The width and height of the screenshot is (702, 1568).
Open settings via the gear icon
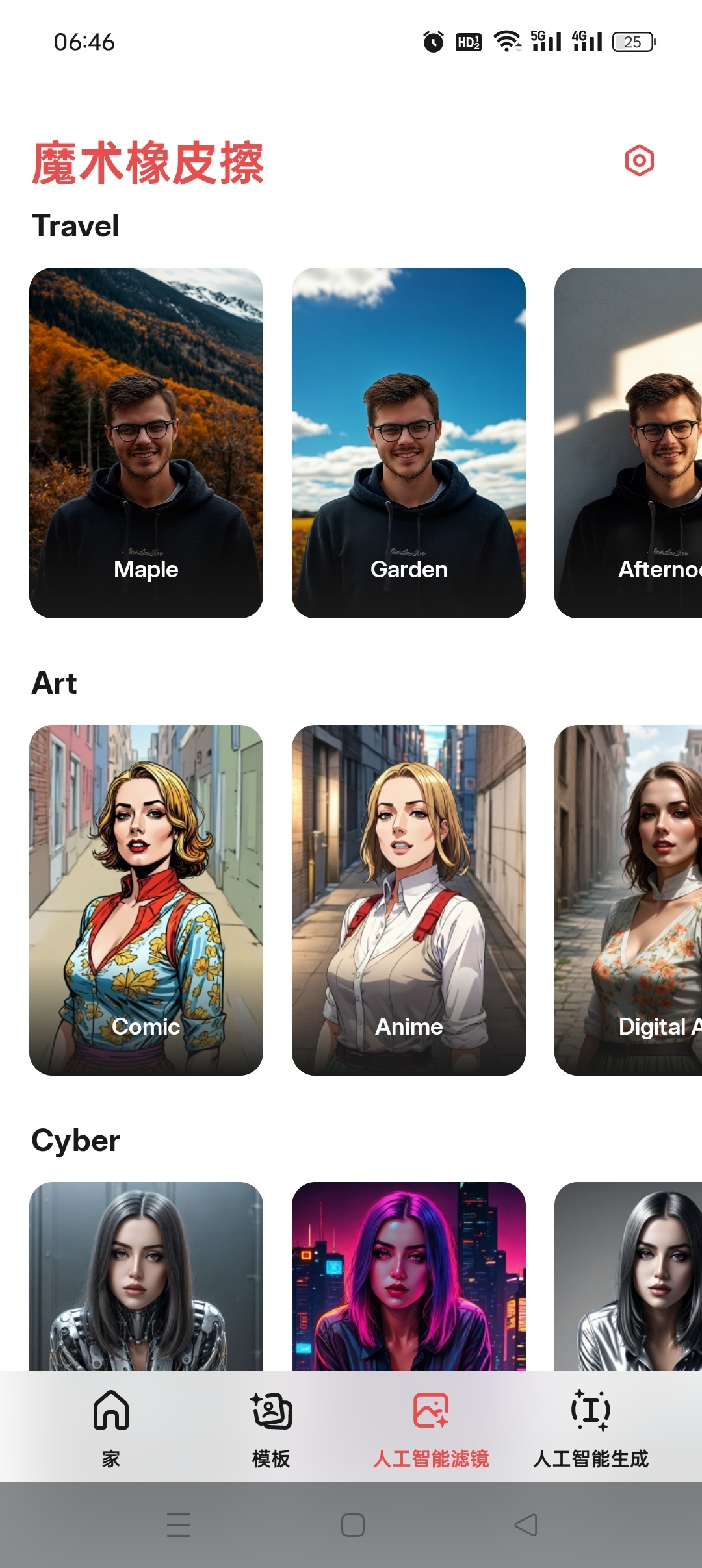639,160
